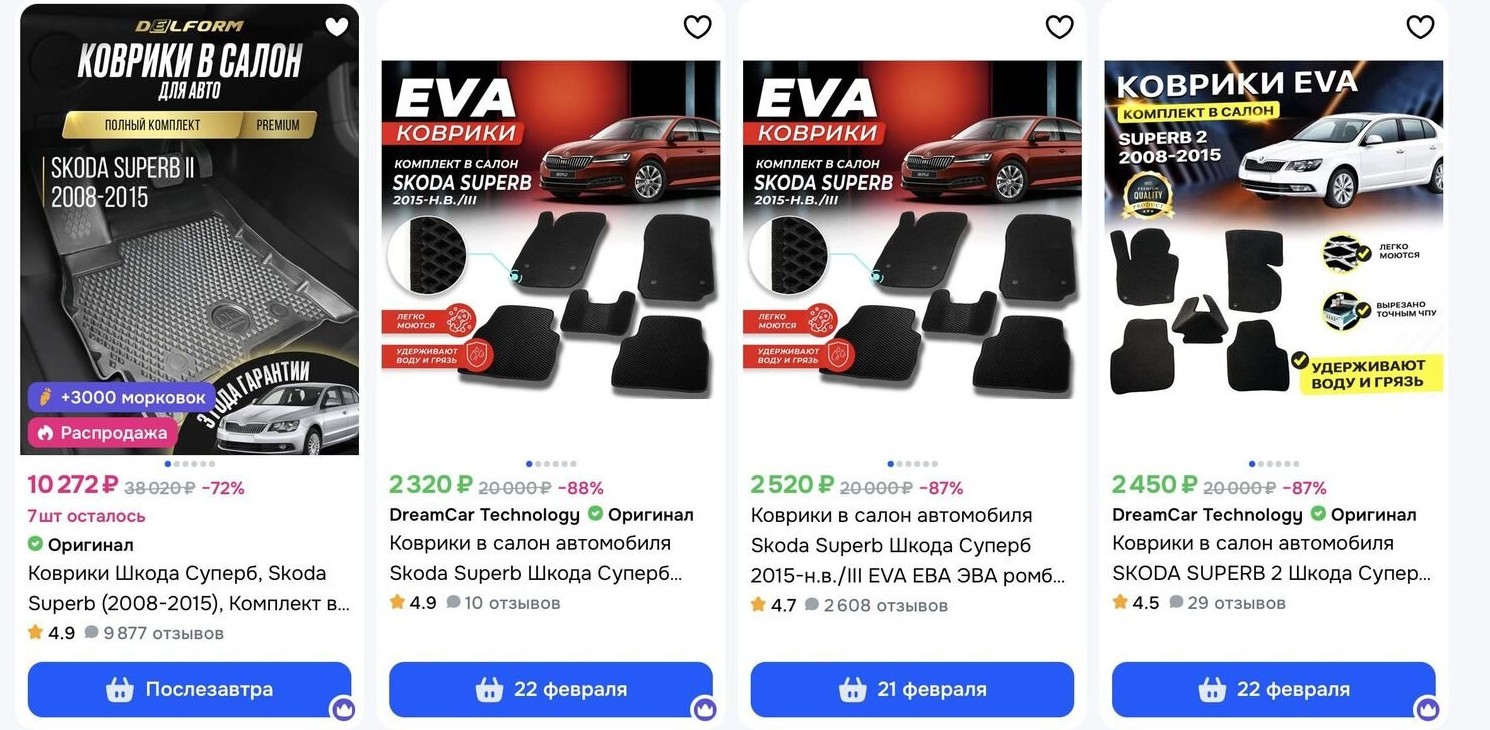View the 2 520 ₽ EVA ромб mats product
1490x730 pixels.
tap(912, 230)
